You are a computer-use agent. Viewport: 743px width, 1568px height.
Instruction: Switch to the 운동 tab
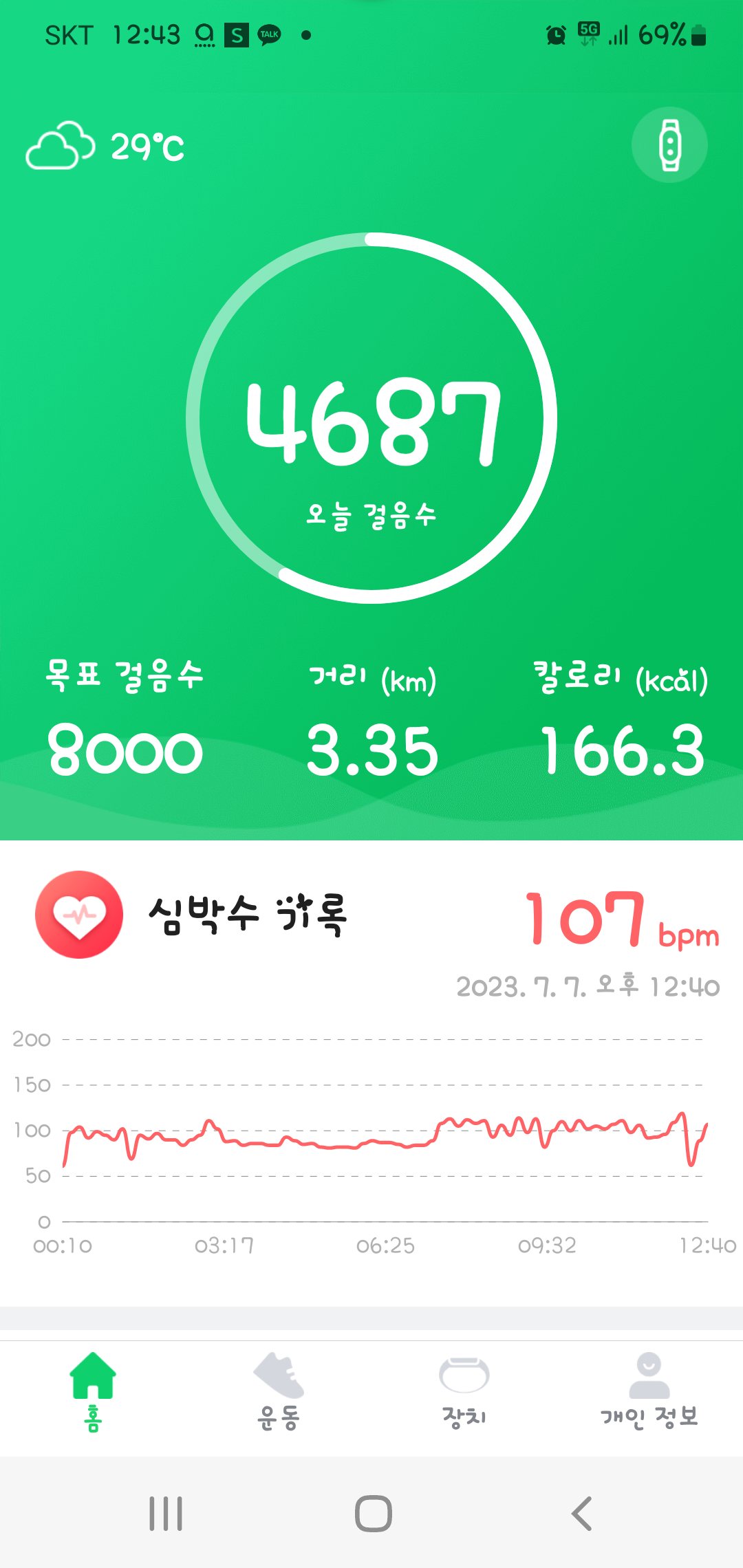coord(279,1391)
